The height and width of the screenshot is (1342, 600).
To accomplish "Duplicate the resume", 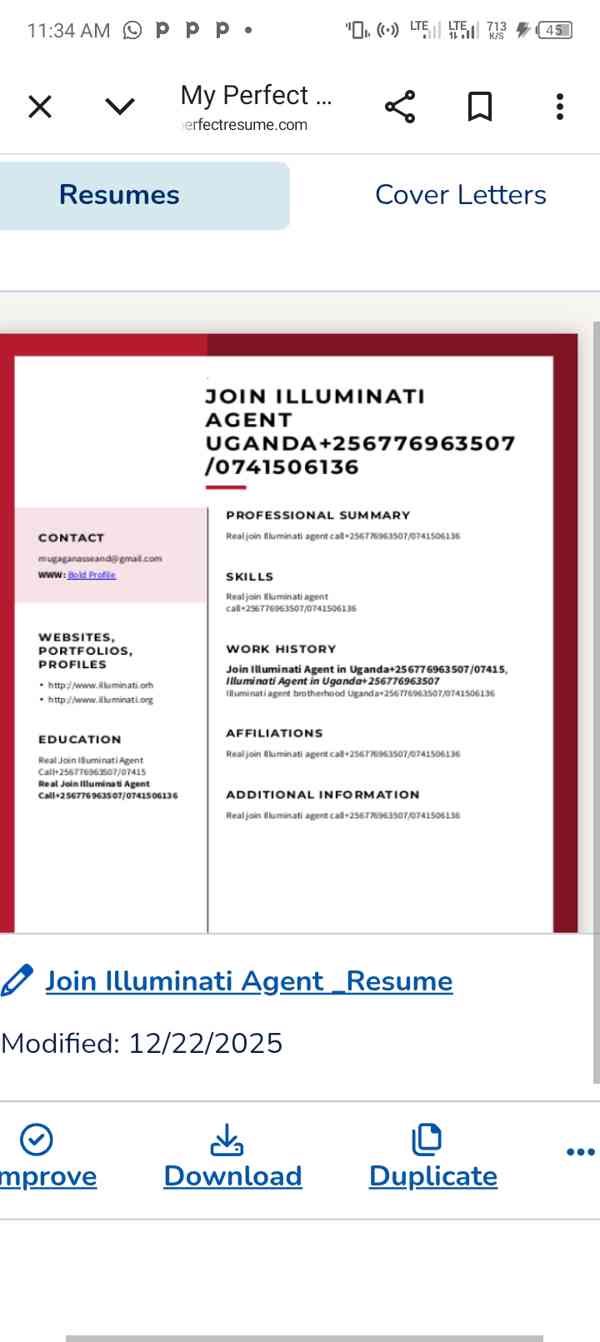I will pos(432,1158).
